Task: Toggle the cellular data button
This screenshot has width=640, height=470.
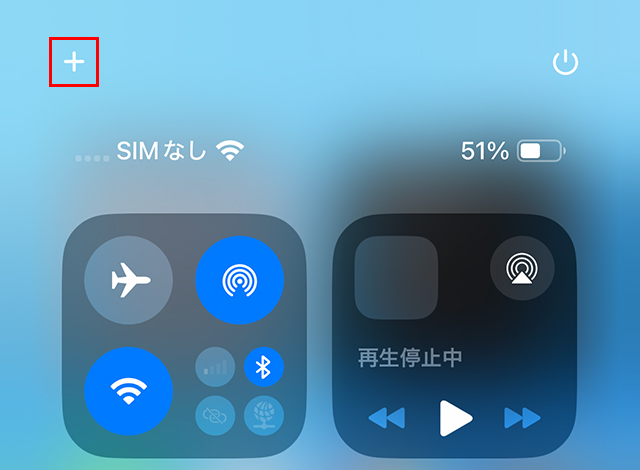Action: click(215, 367)
